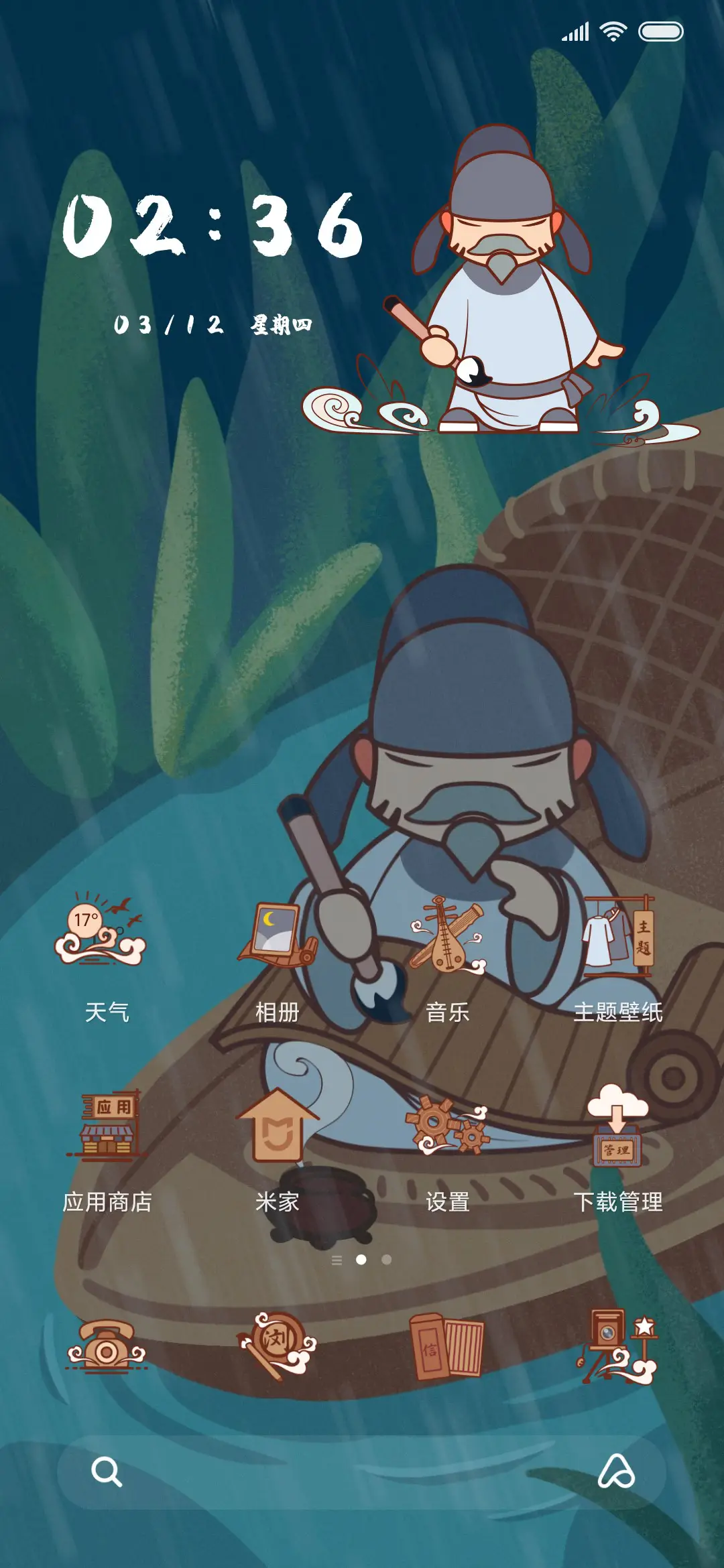Jump to the second home page dot
This screenshot has height=1568, width=724.
(387, 1260)
